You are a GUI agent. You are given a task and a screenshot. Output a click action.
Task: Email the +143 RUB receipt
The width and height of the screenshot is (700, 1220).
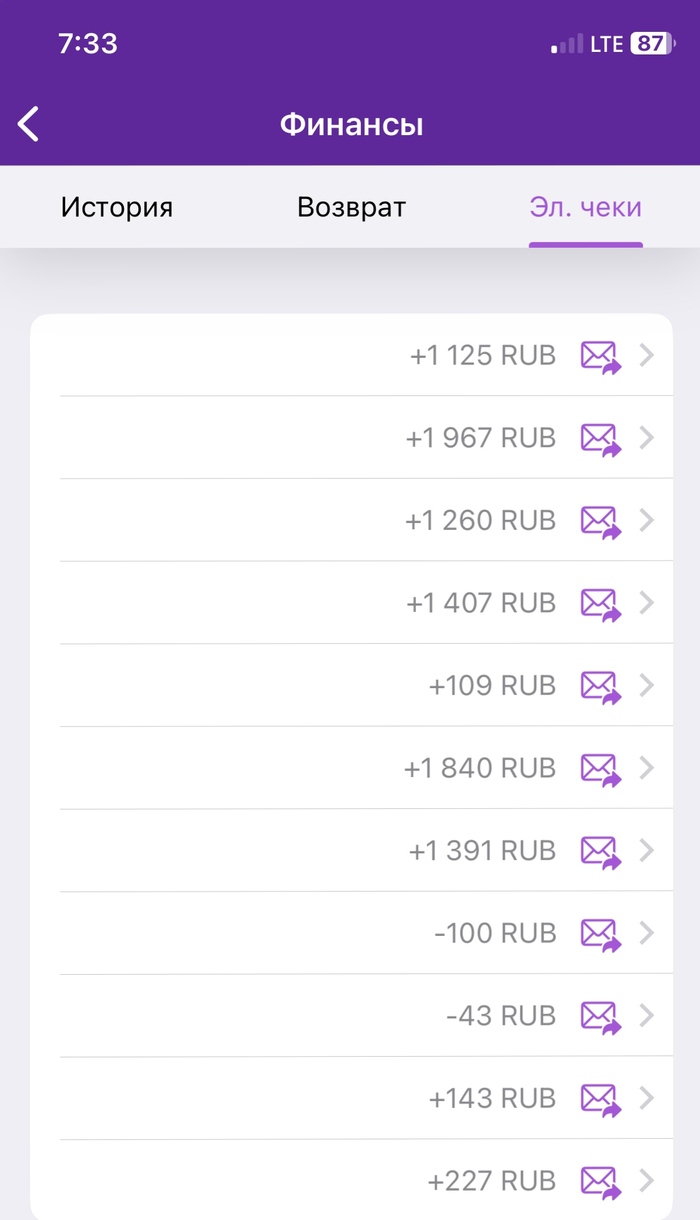600,1098
